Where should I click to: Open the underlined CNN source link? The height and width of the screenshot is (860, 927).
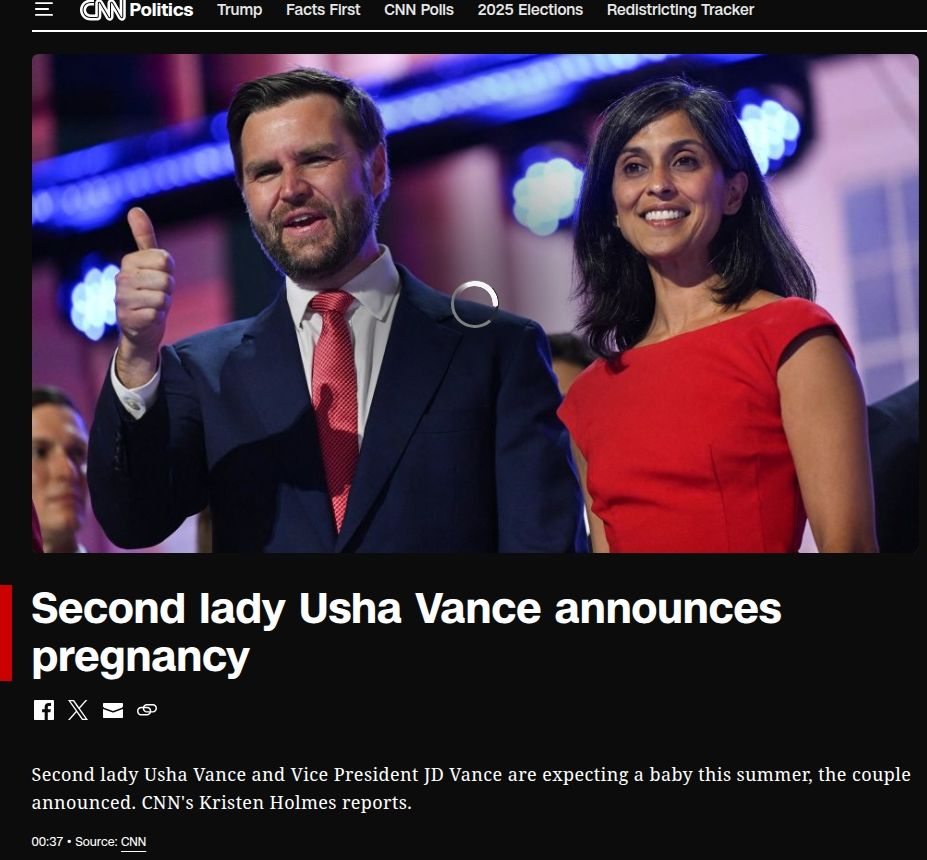point(133,842)
